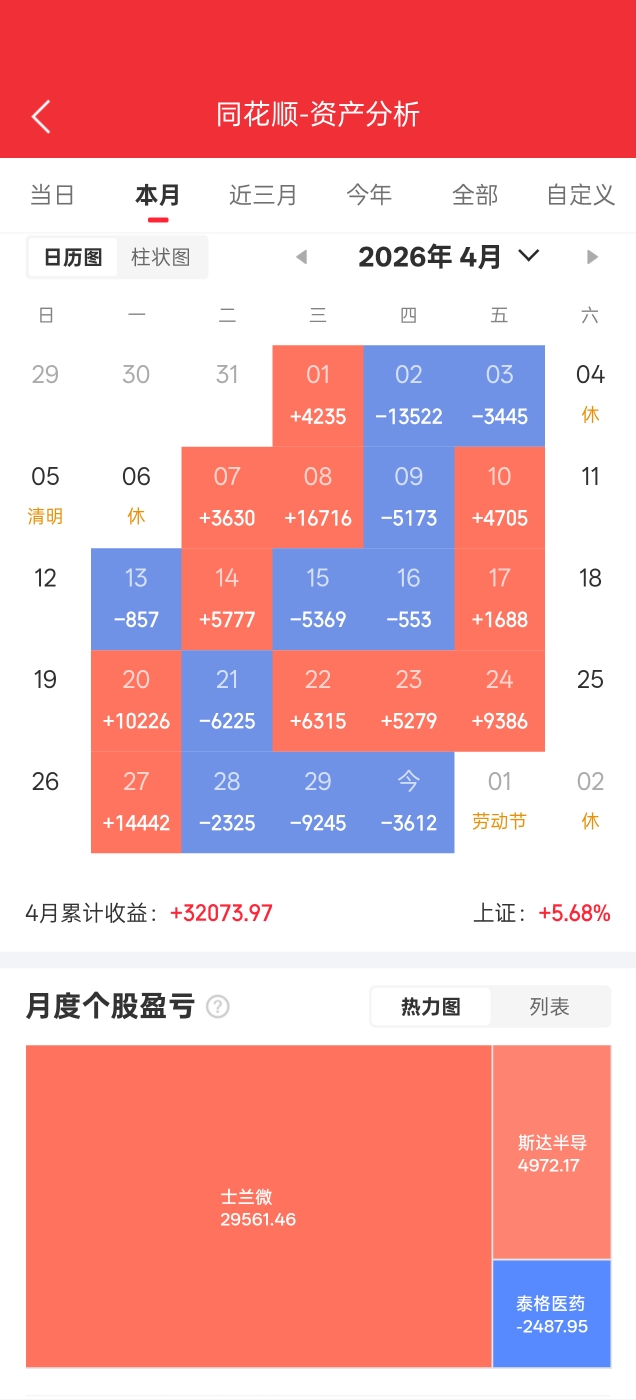Select the 本月 tab
The image size is (636, 1400).
coord(158,195)
